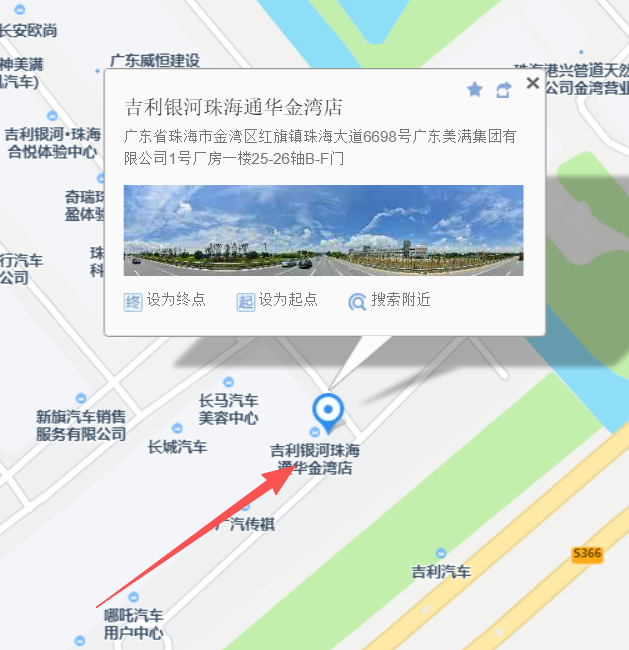The image size is (629, 650).
Task: Close the location info popup
Action: pyautogui.click(x=532, y=83)
